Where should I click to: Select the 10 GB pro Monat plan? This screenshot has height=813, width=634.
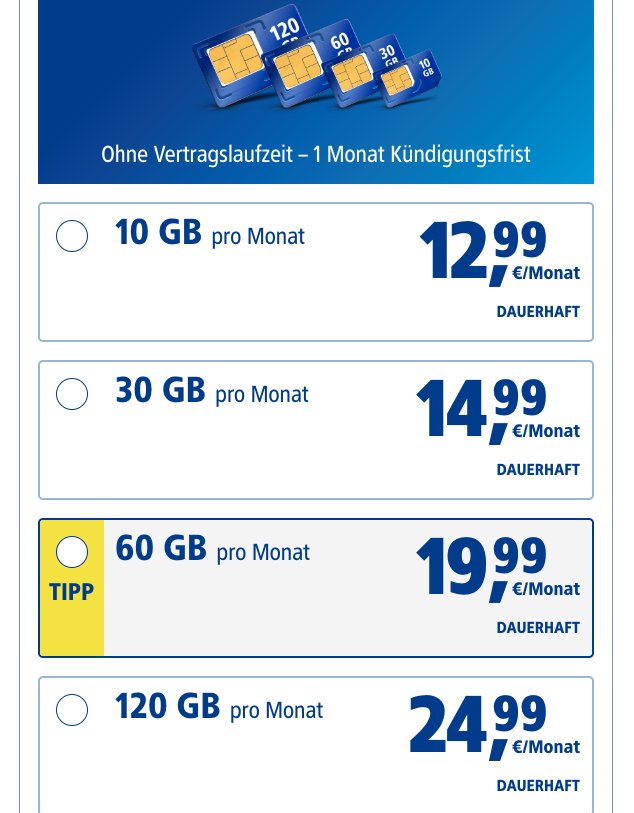[x=72, y=236]
